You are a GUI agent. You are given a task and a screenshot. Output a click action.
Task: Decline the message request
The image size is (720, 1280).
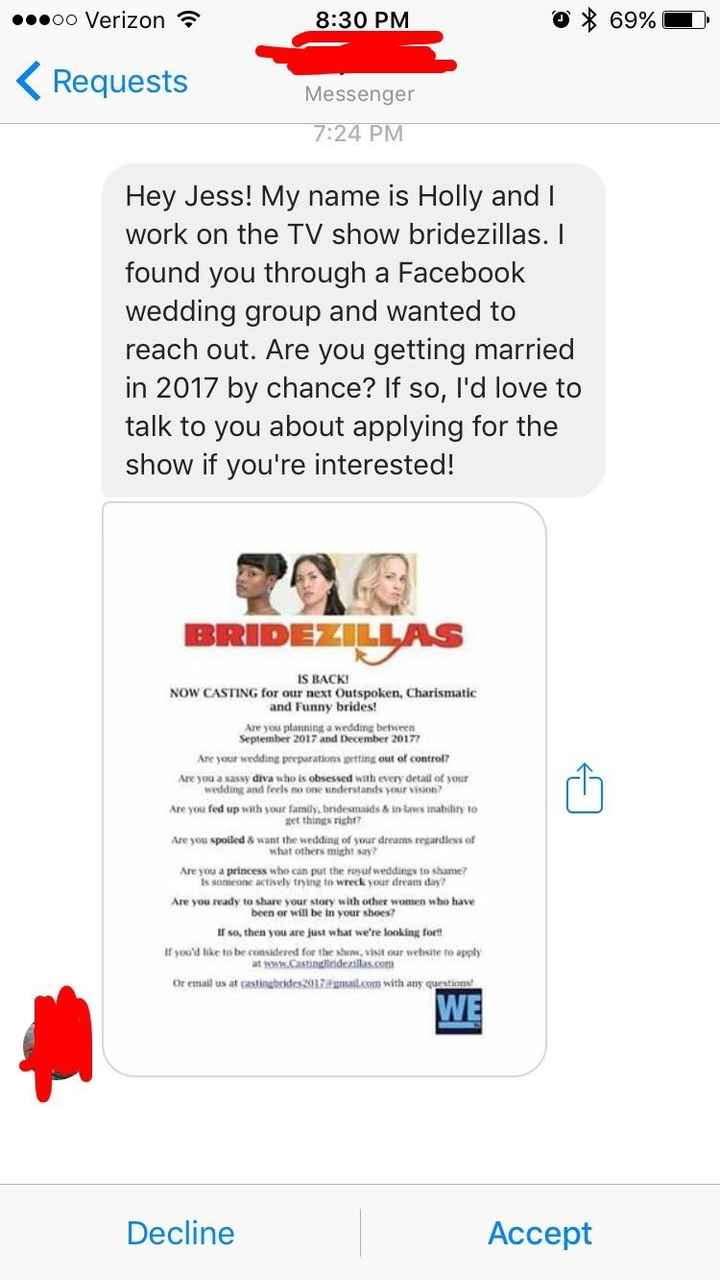(x=180, y=1233)
